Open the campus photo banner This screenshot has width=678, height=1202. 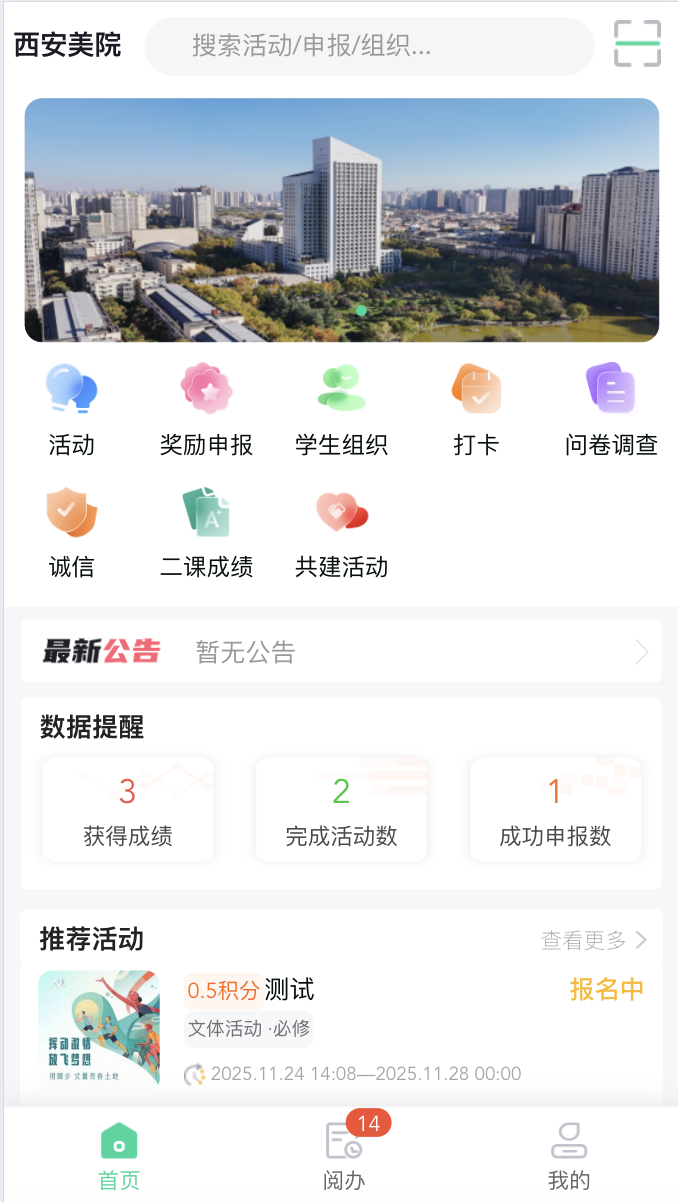pos(341,220)
